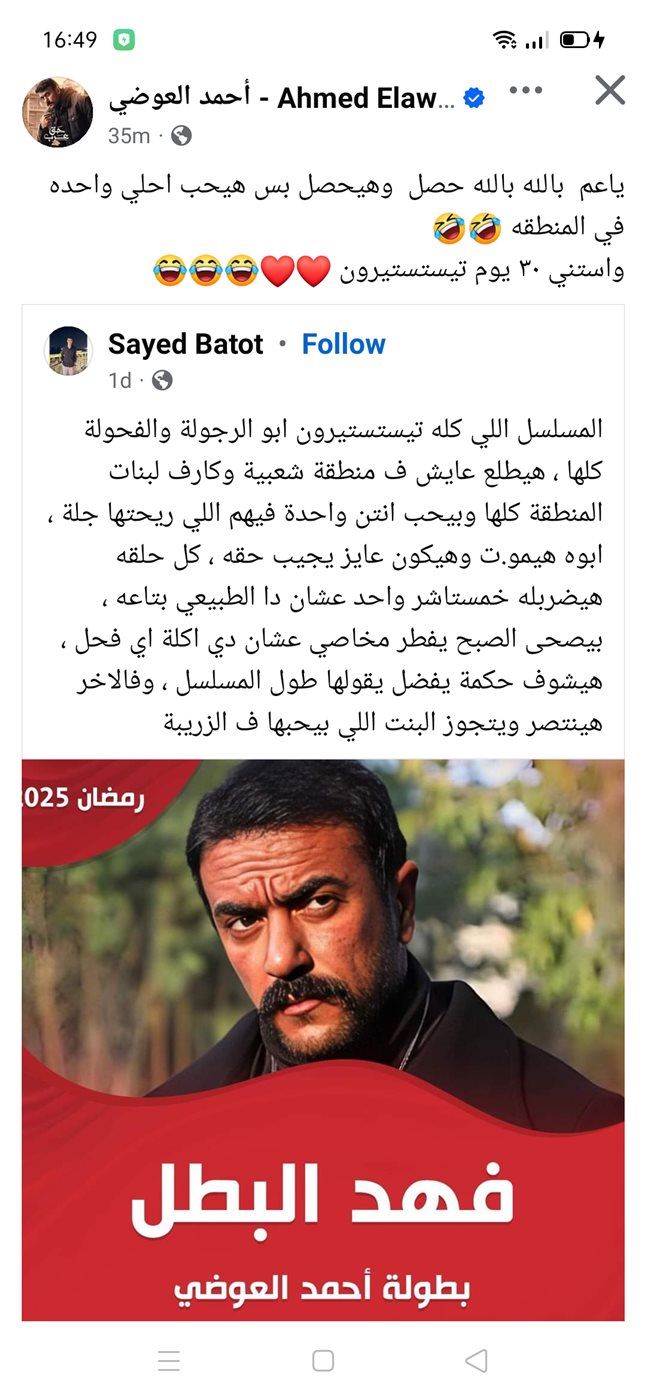Open Sayed Batot's profile from his name
Screen dimensions: 646x1400
185,344
